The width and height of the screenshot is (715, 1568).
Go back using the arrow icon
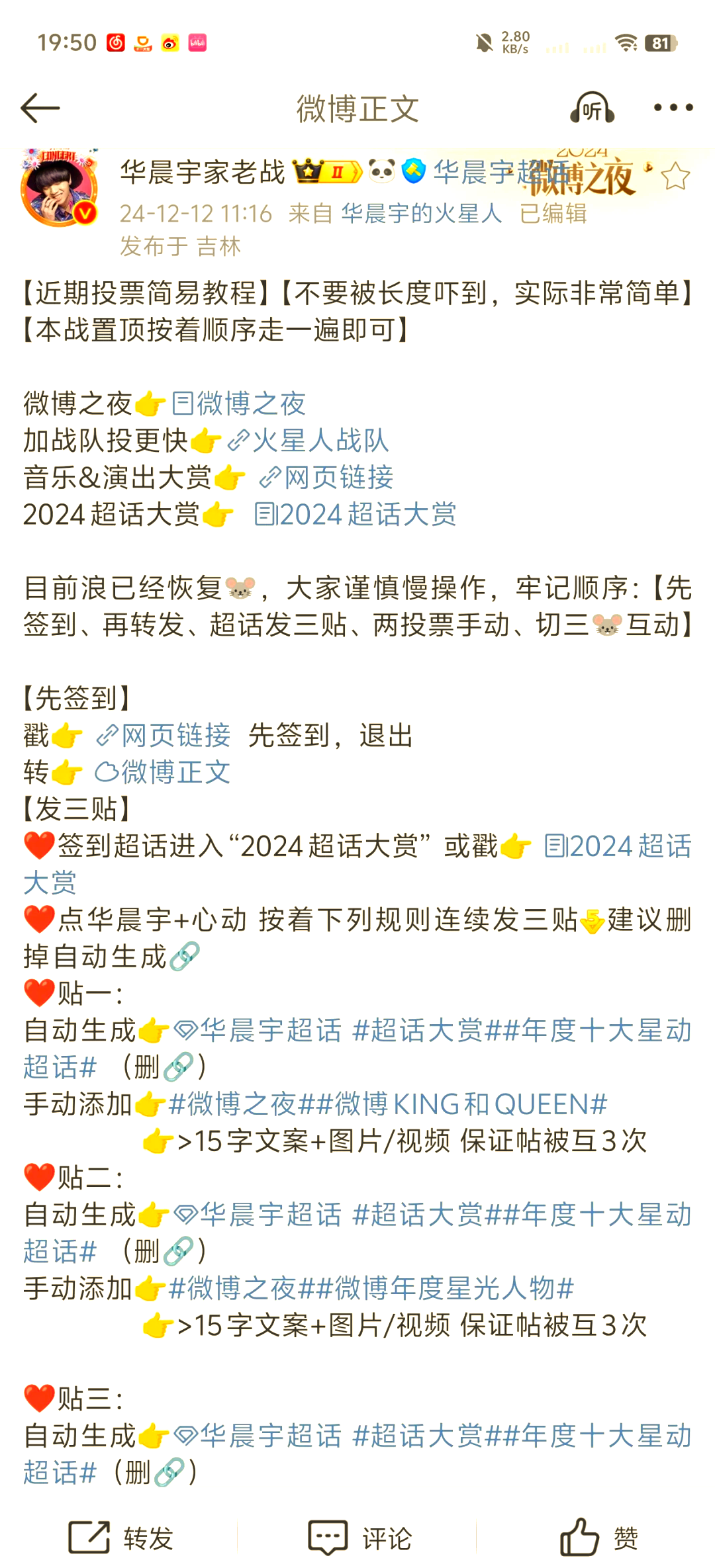(x=40, y=109)
